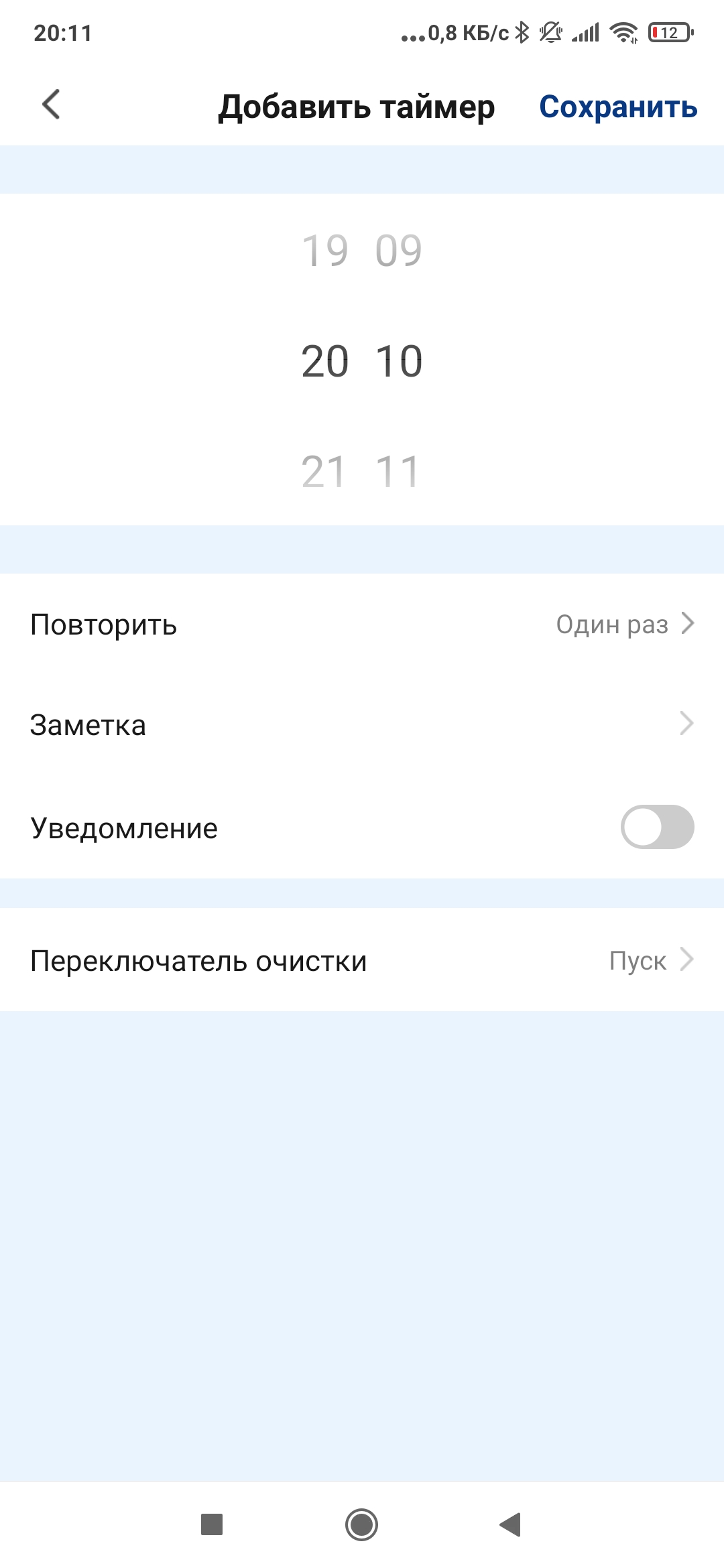
Task: Select minute 09 in time picker
Action: point(399,251)
